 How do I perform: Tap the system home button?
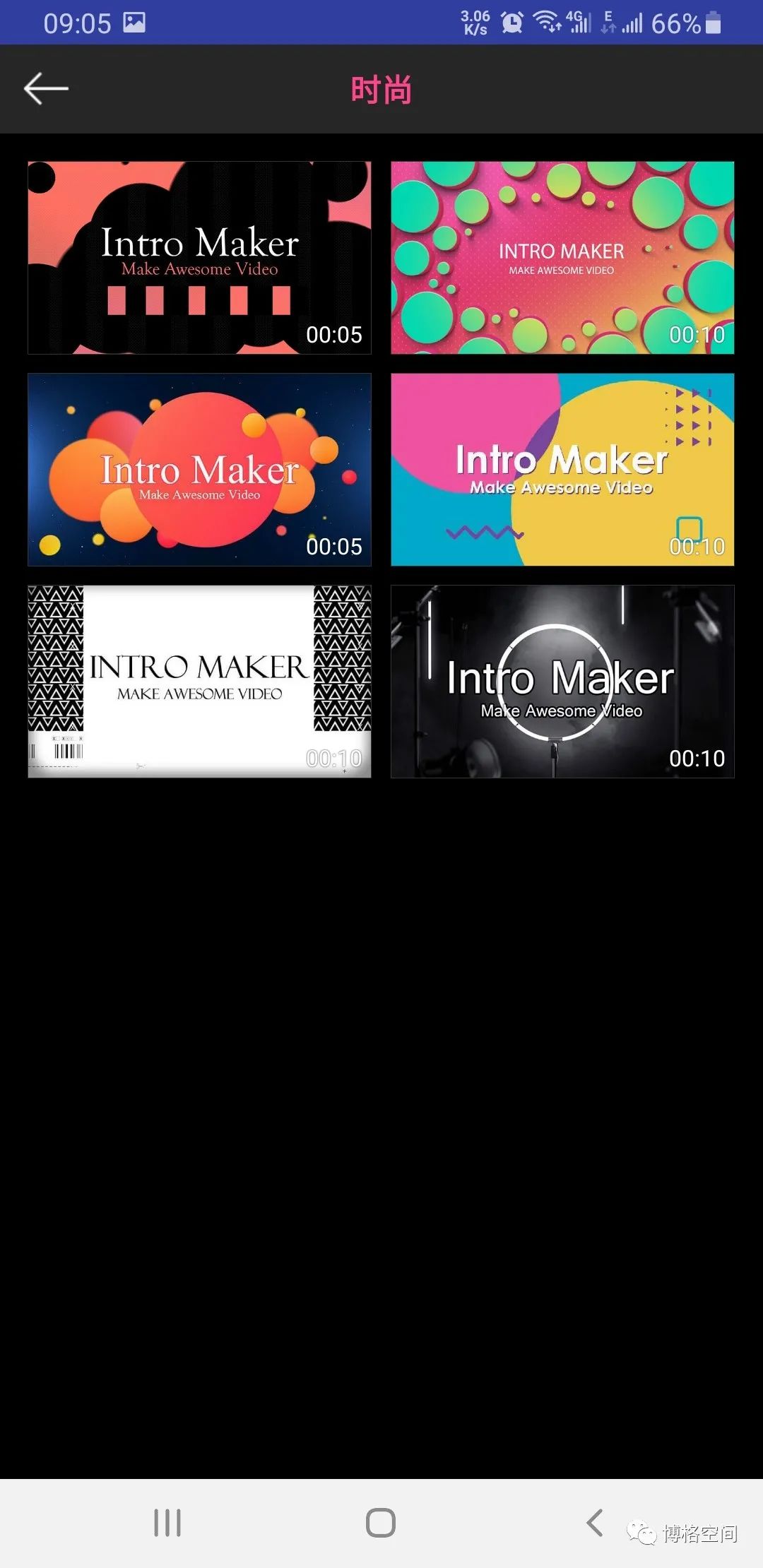pyautogui.click(x=381, y=1522)
